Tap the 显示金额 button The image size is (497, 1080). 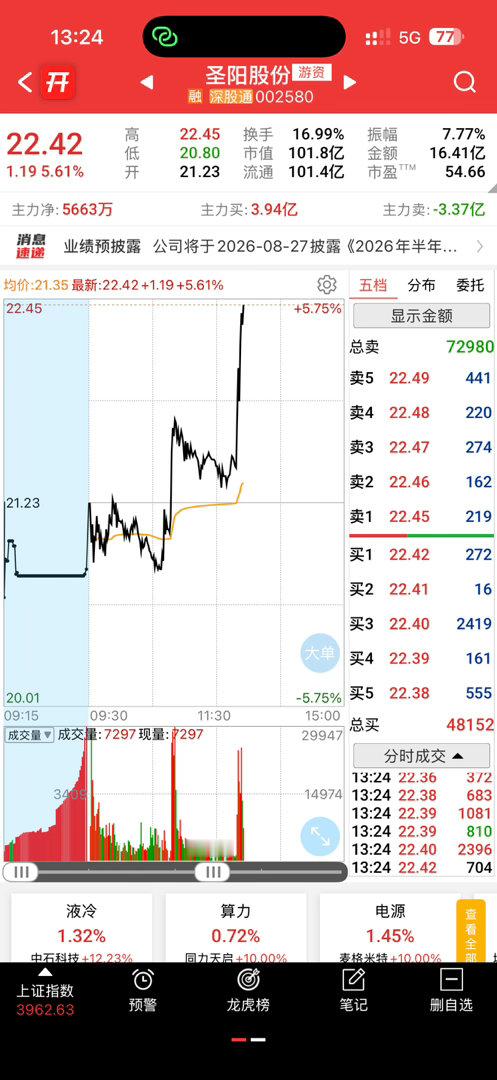tap(421, 316)
